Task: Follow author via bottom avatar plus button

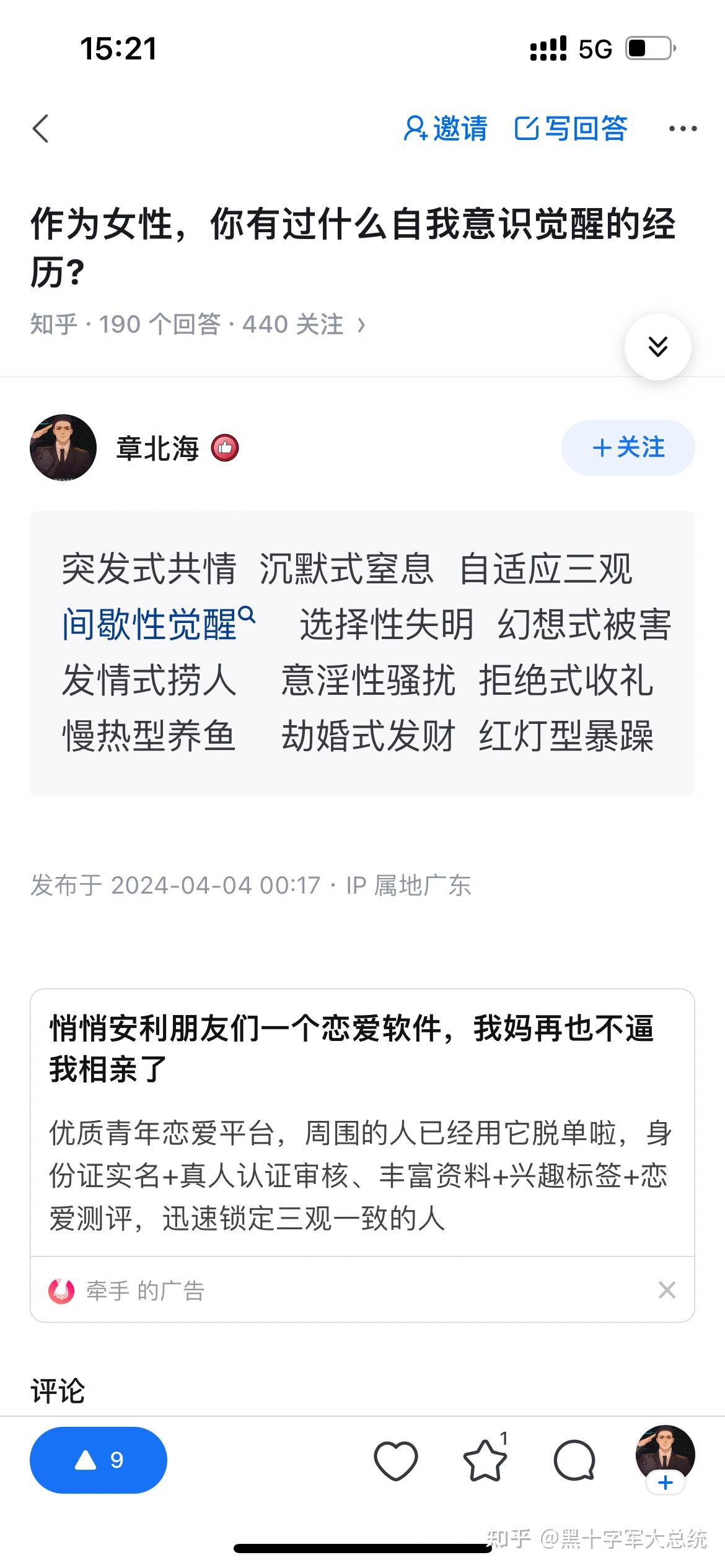Action: click(665, 1483)
